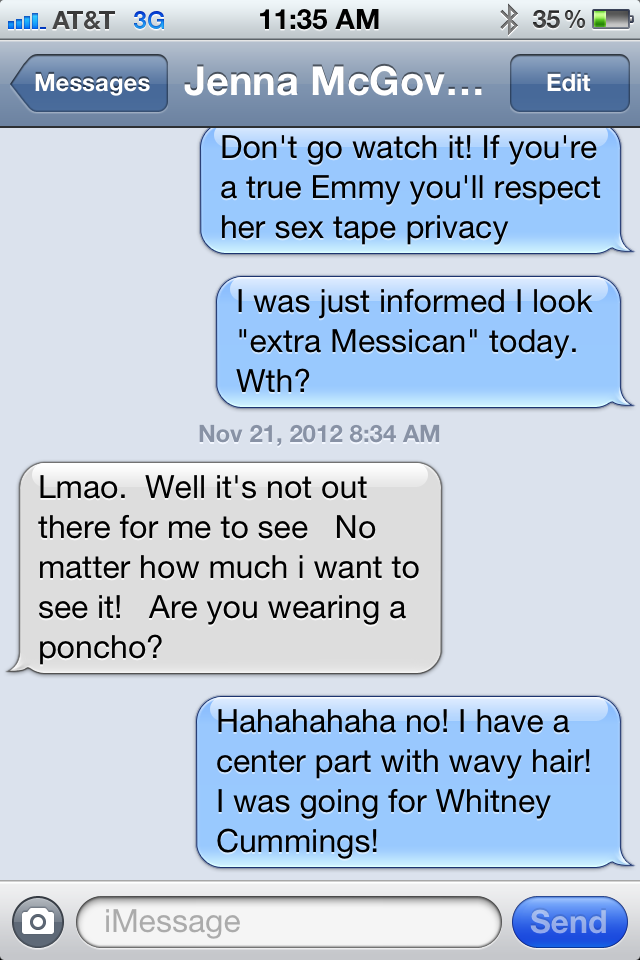This screenshot has height=960, width=640.
Task: Tap the Edit button
Action: (568, 83)
